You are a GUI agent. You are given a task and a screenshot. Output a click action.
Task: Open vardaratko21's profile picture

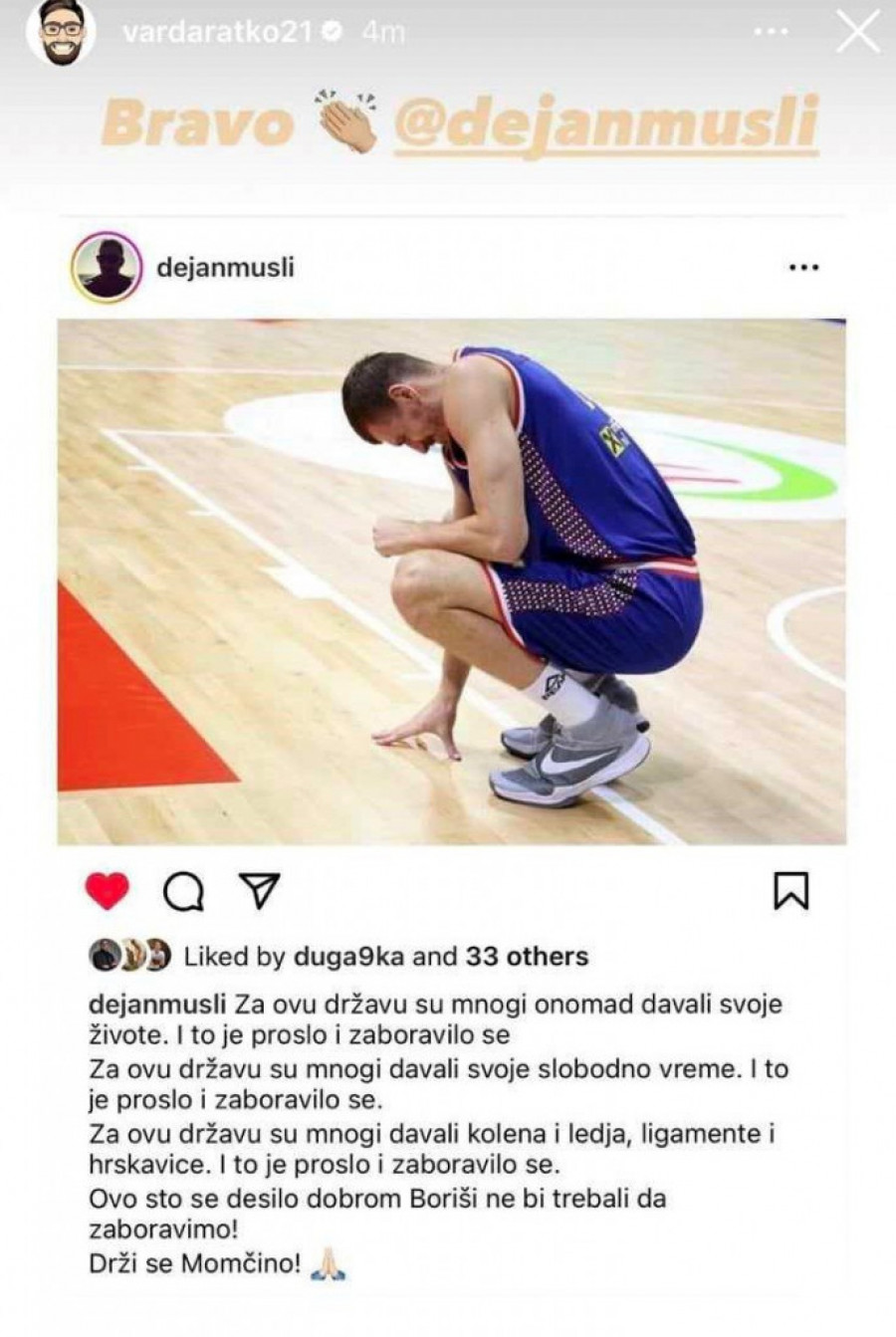[x=60, y=33]
